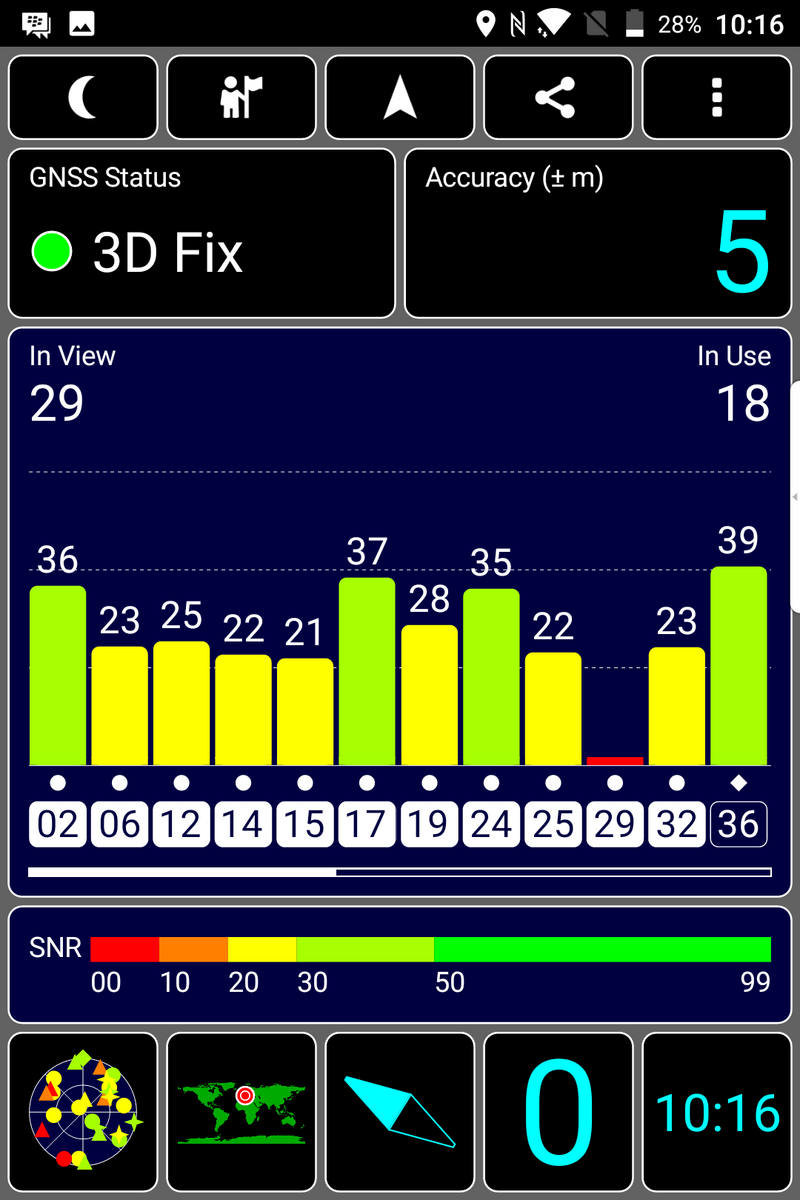Open the Accuracy card

[x=597, y=233]
